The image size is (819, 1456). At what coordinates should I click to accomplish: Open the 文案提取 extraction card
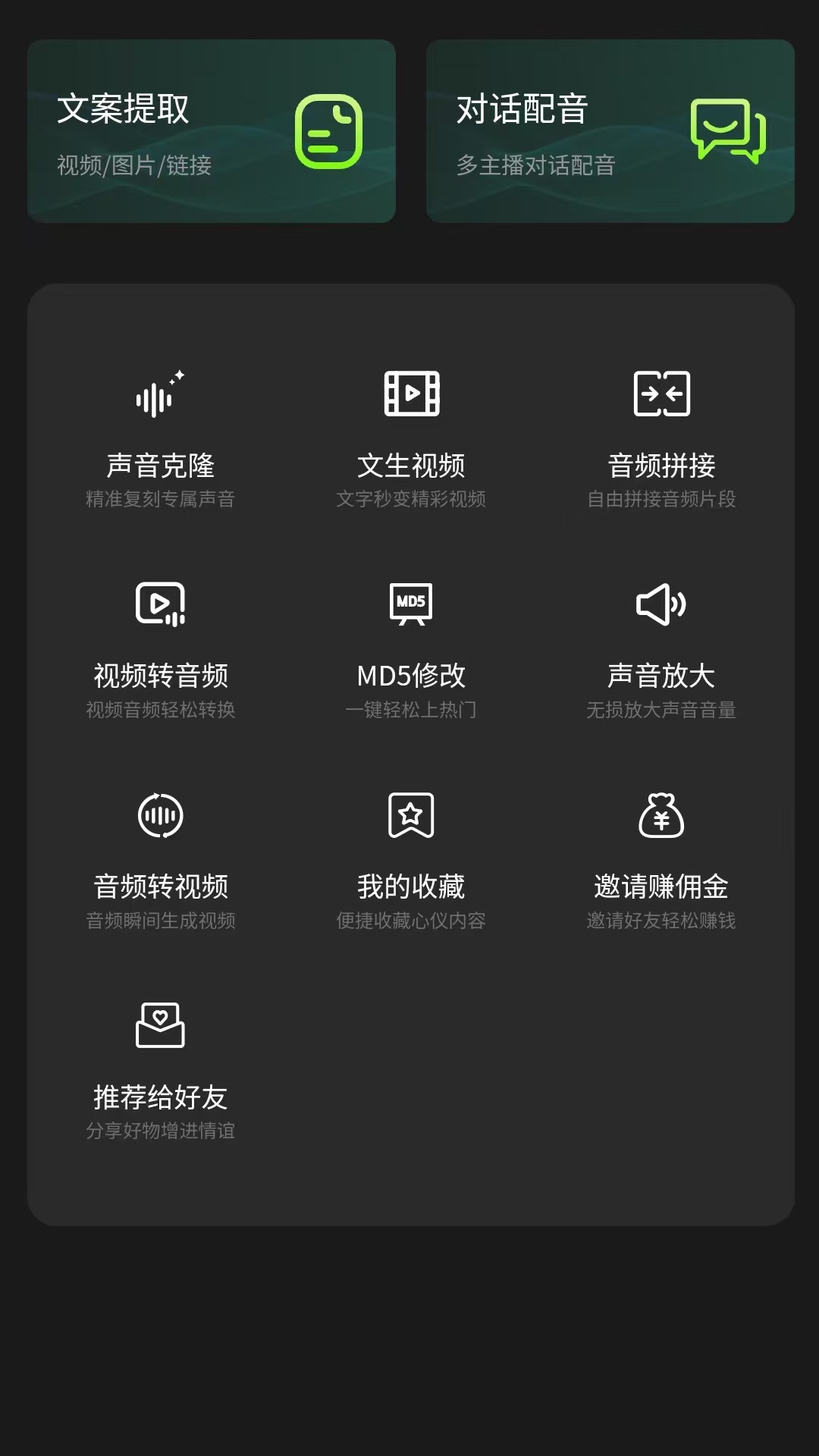(x=211, y=130)
